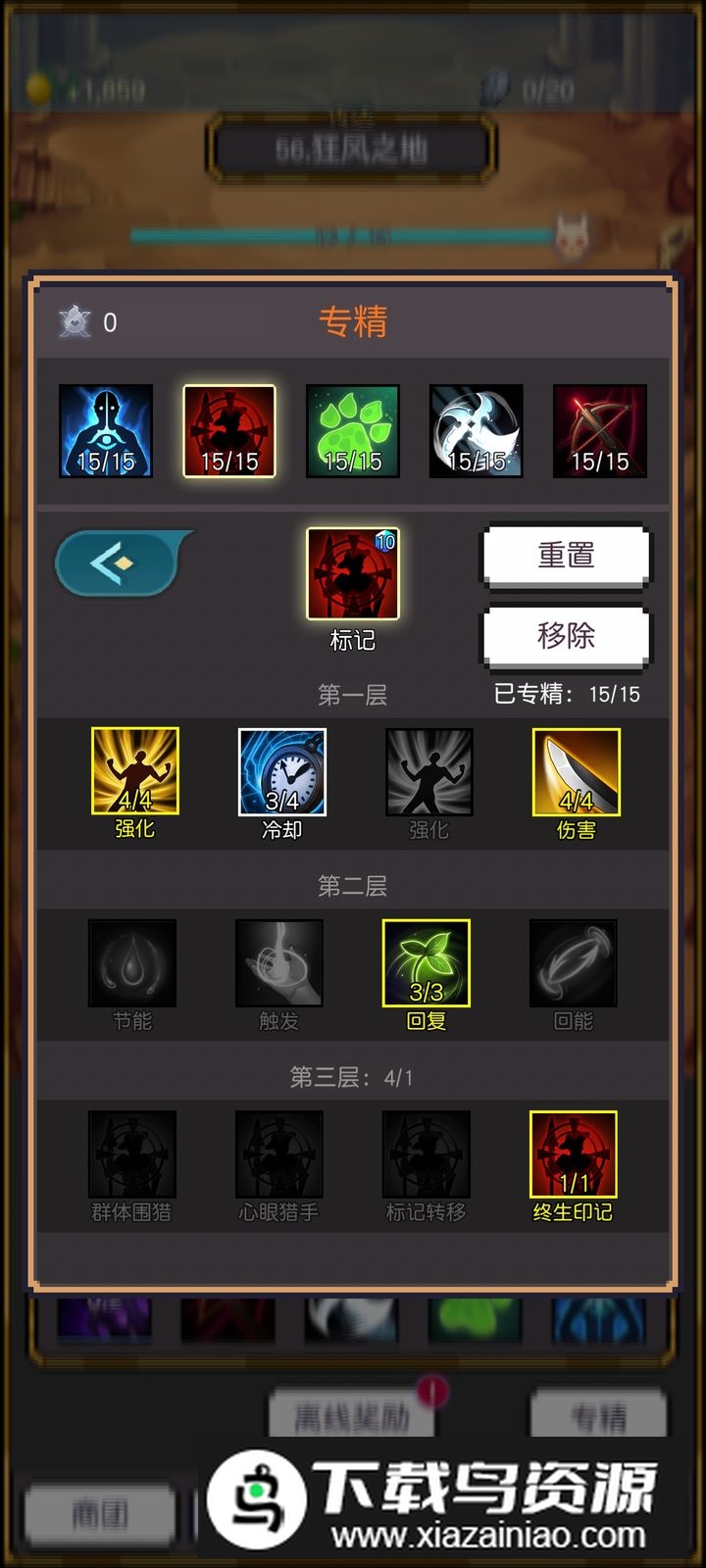Viewport: 706px width, 1568px height.
Task: Select the 触发 talent
Action: point(279,963)
